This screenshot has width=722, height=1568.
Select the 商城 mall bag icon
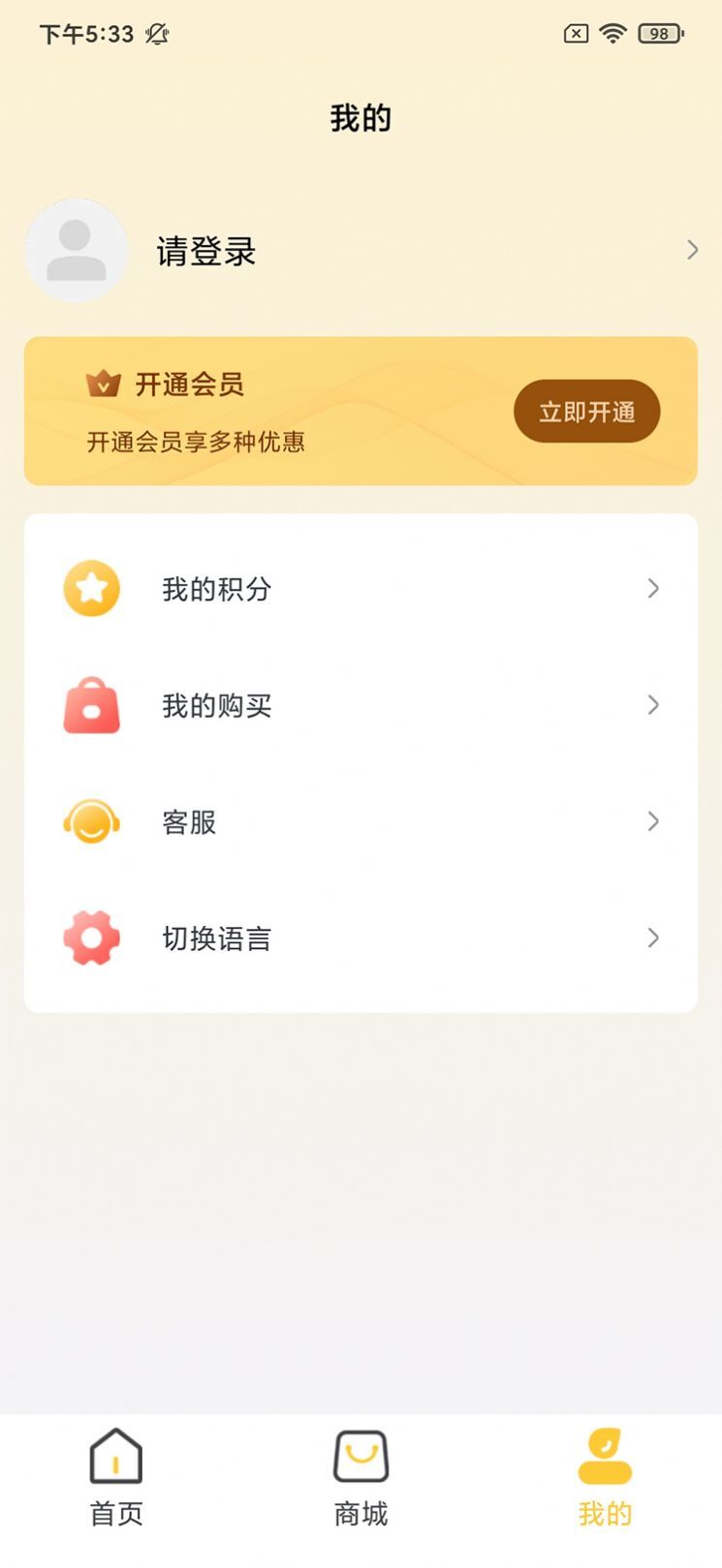point(361,1455)
